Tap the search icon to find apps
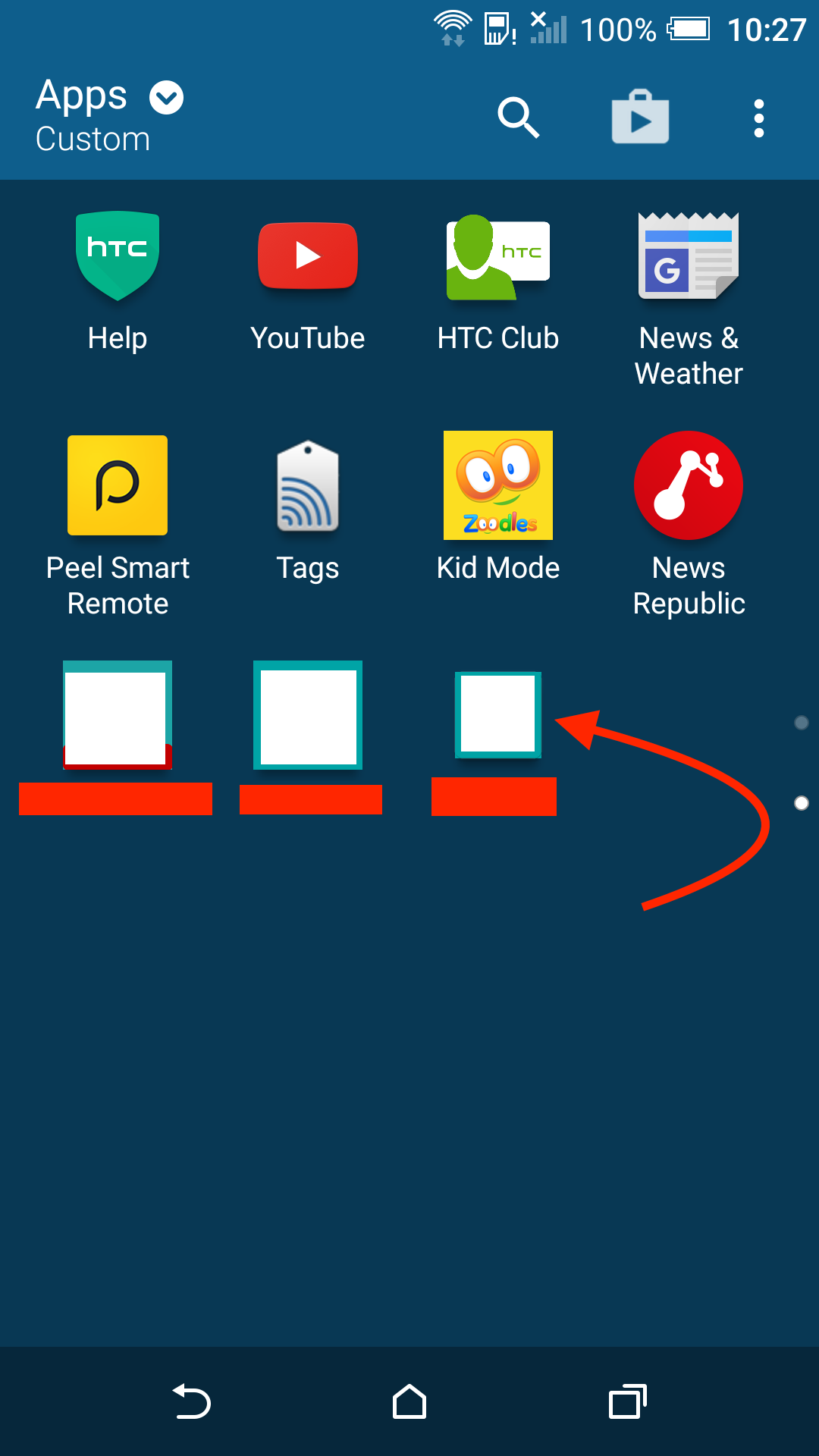The image size is (819, 1456). tap(519, 118)
